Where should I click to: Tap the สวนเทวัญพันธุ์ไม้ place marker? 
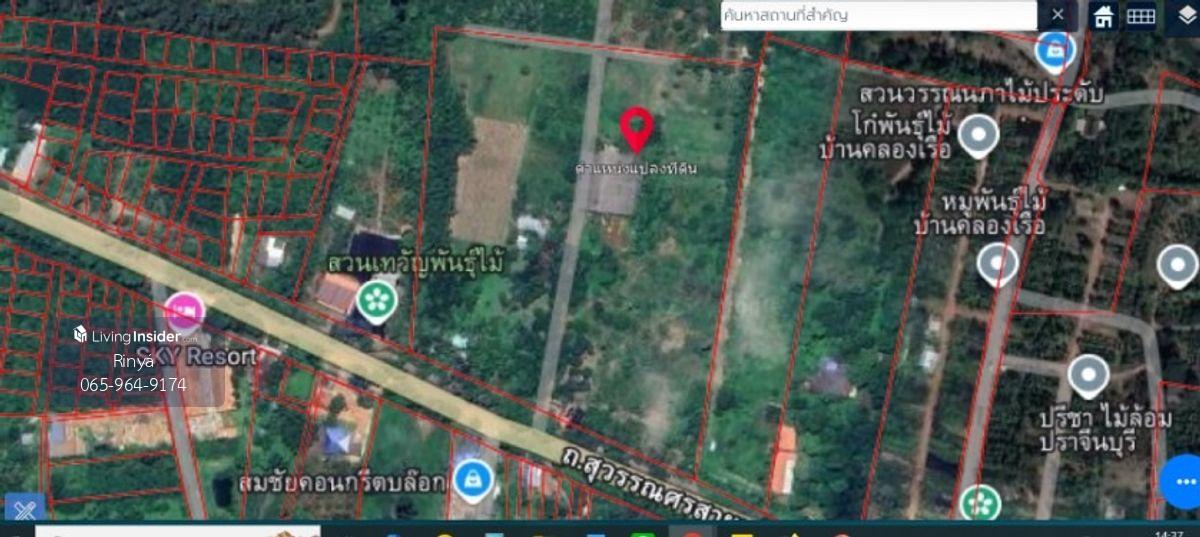coord(376,301)
